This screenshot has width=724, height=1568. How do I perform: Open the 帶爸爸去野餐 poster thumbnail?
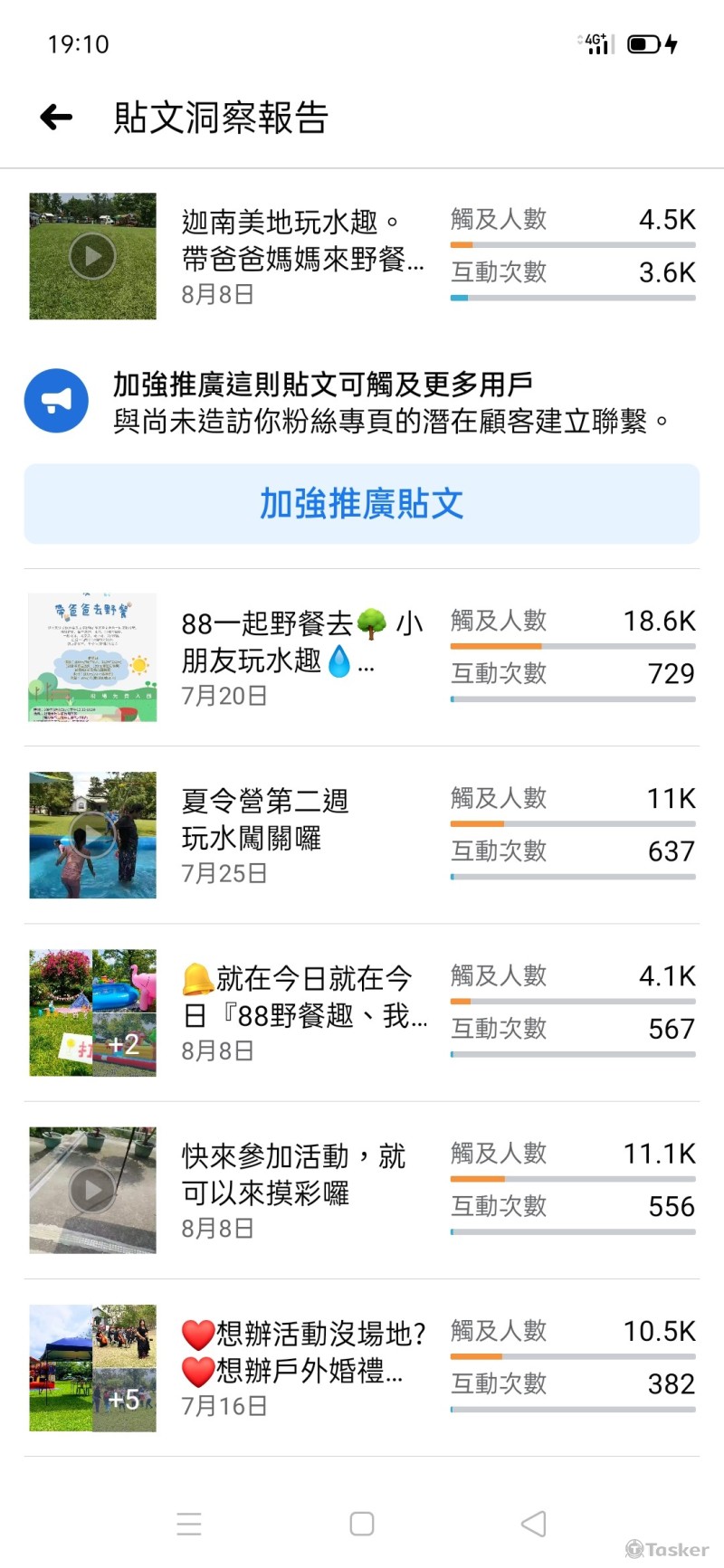tap(91, 657)
